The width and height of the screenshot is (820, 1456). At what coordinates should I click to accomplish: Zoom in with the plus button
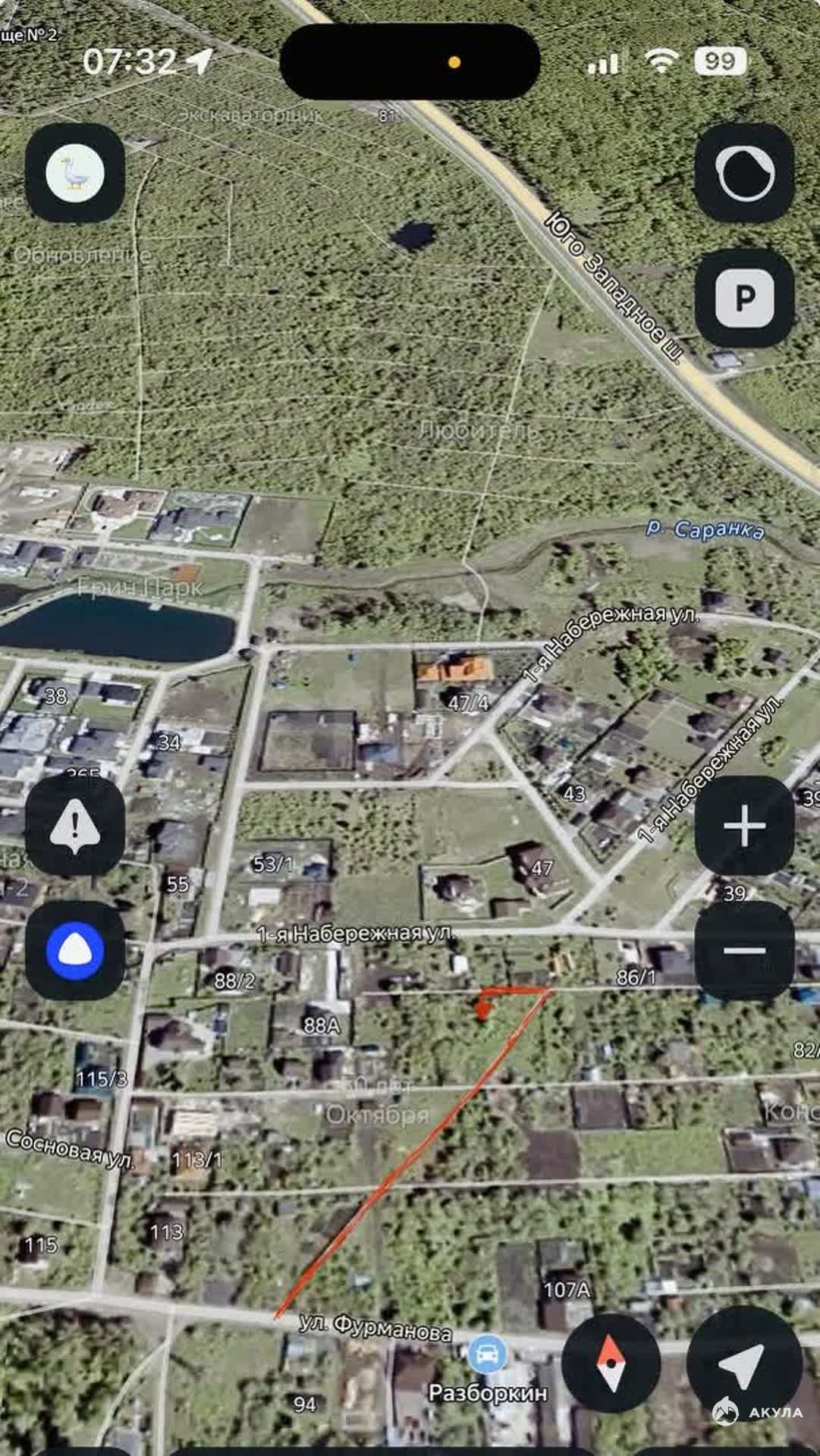(x=744, y=826)
